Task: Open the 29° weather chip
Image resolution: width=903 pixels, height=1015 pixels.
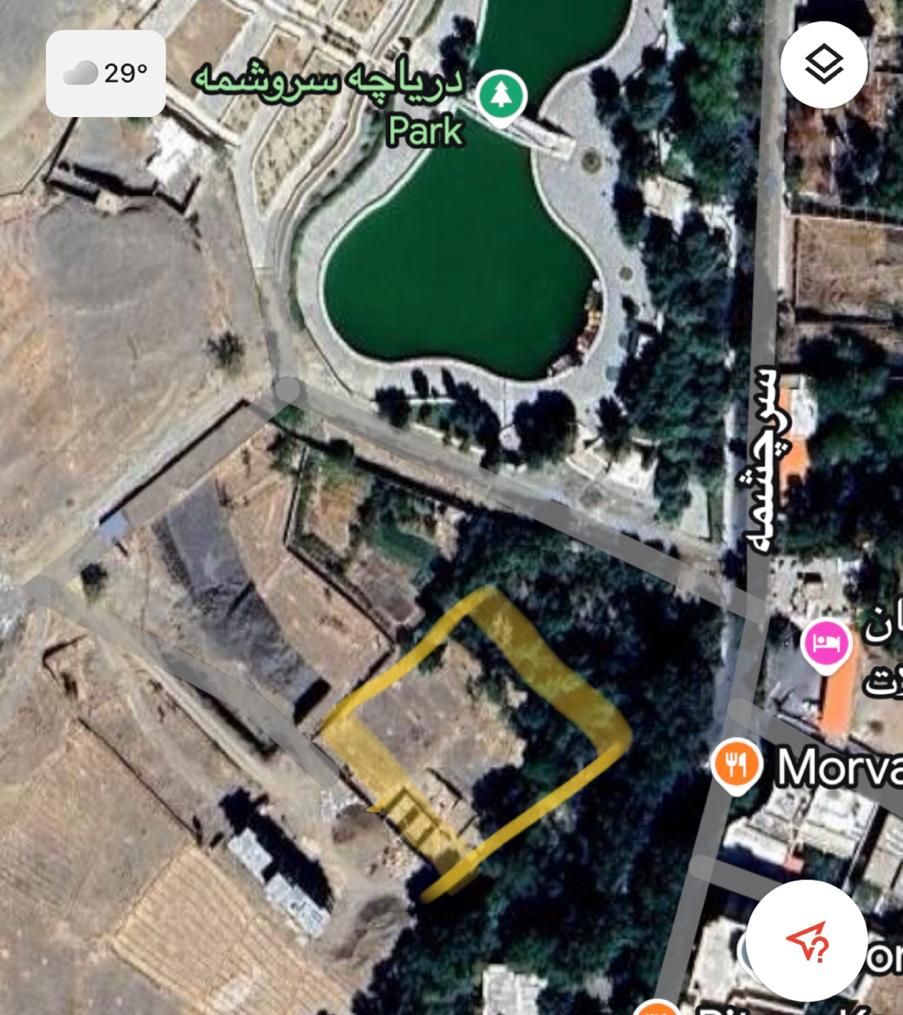Action: [x=106, y=73]
